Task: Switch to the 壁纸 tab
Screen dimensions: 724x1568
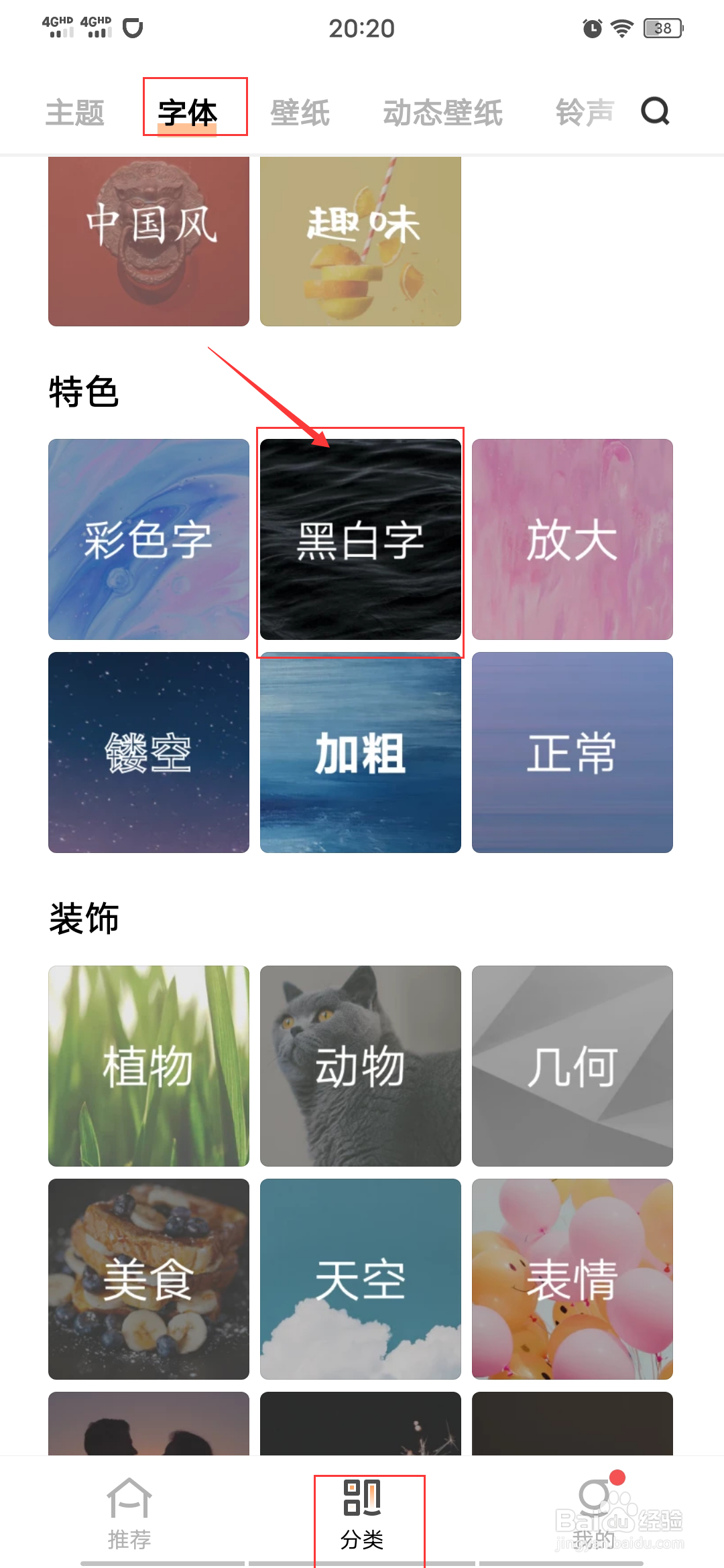Action: click(300, 113)
